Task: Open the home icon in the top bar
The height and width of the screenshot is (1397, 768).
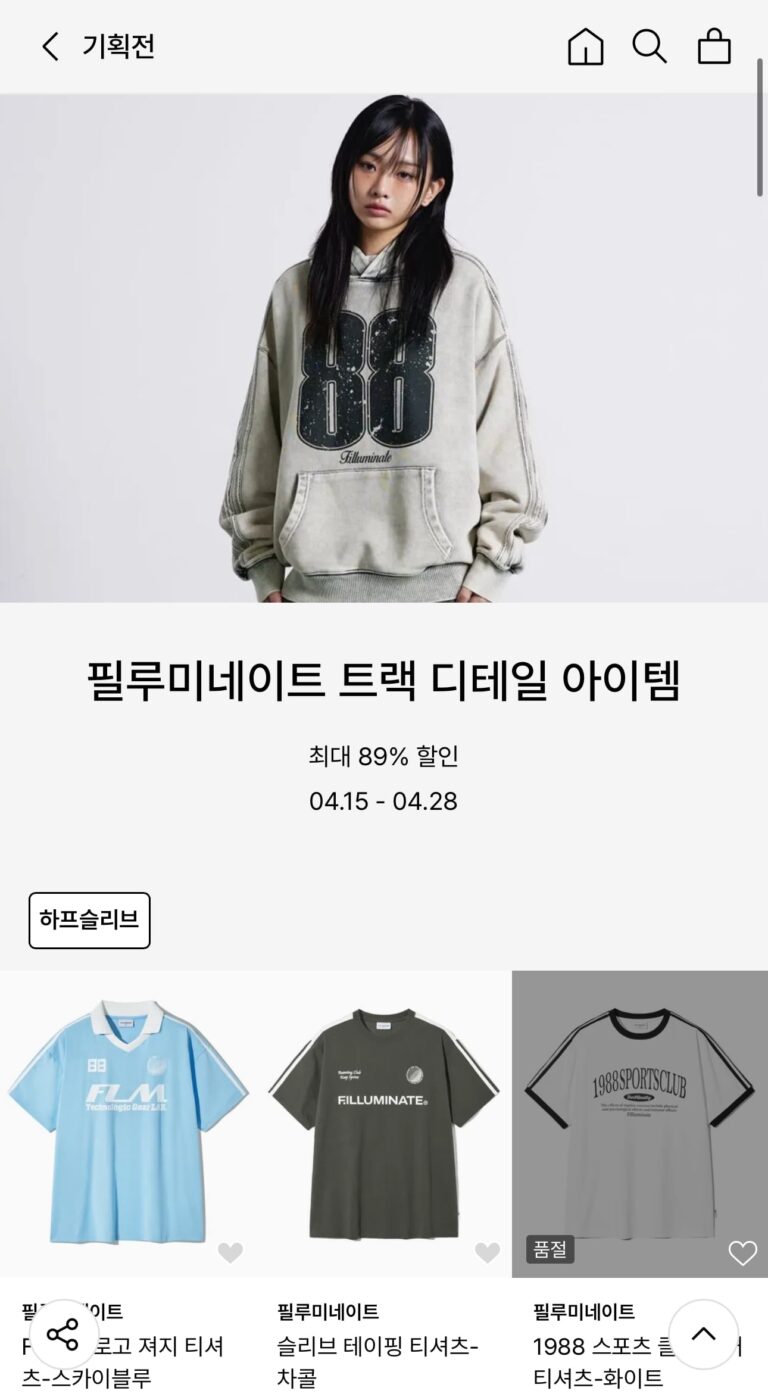Action: pyautogui.click(x=585, y=46)
